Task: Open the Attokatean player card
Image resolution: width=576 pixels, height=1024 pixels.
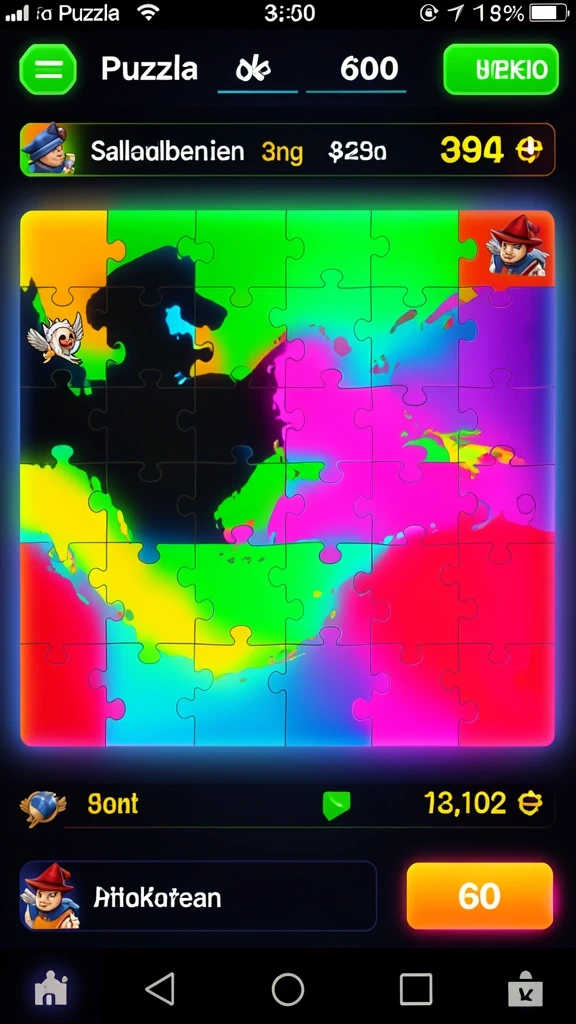Action: [199, 896]
